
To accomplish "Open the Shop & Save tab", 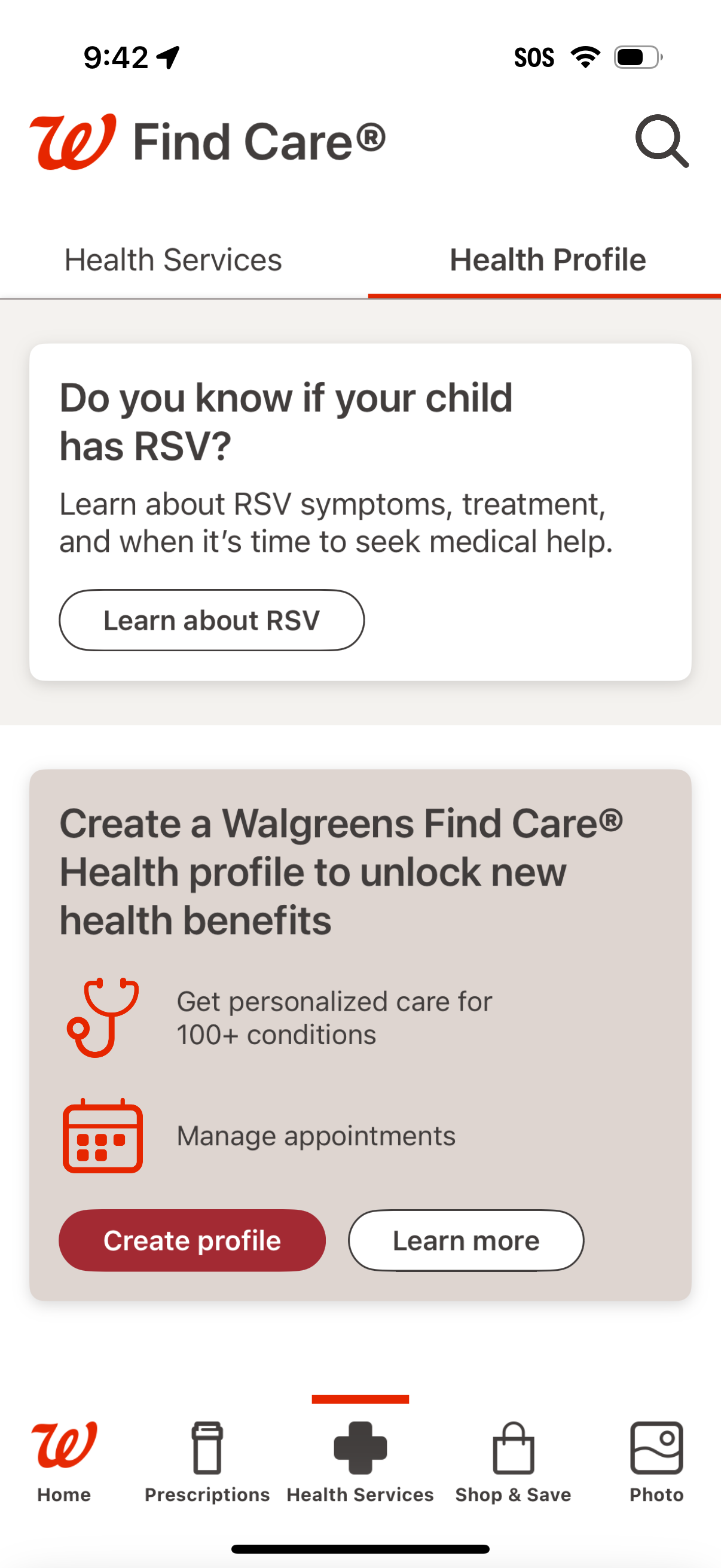I will [x=513, y=1461].
